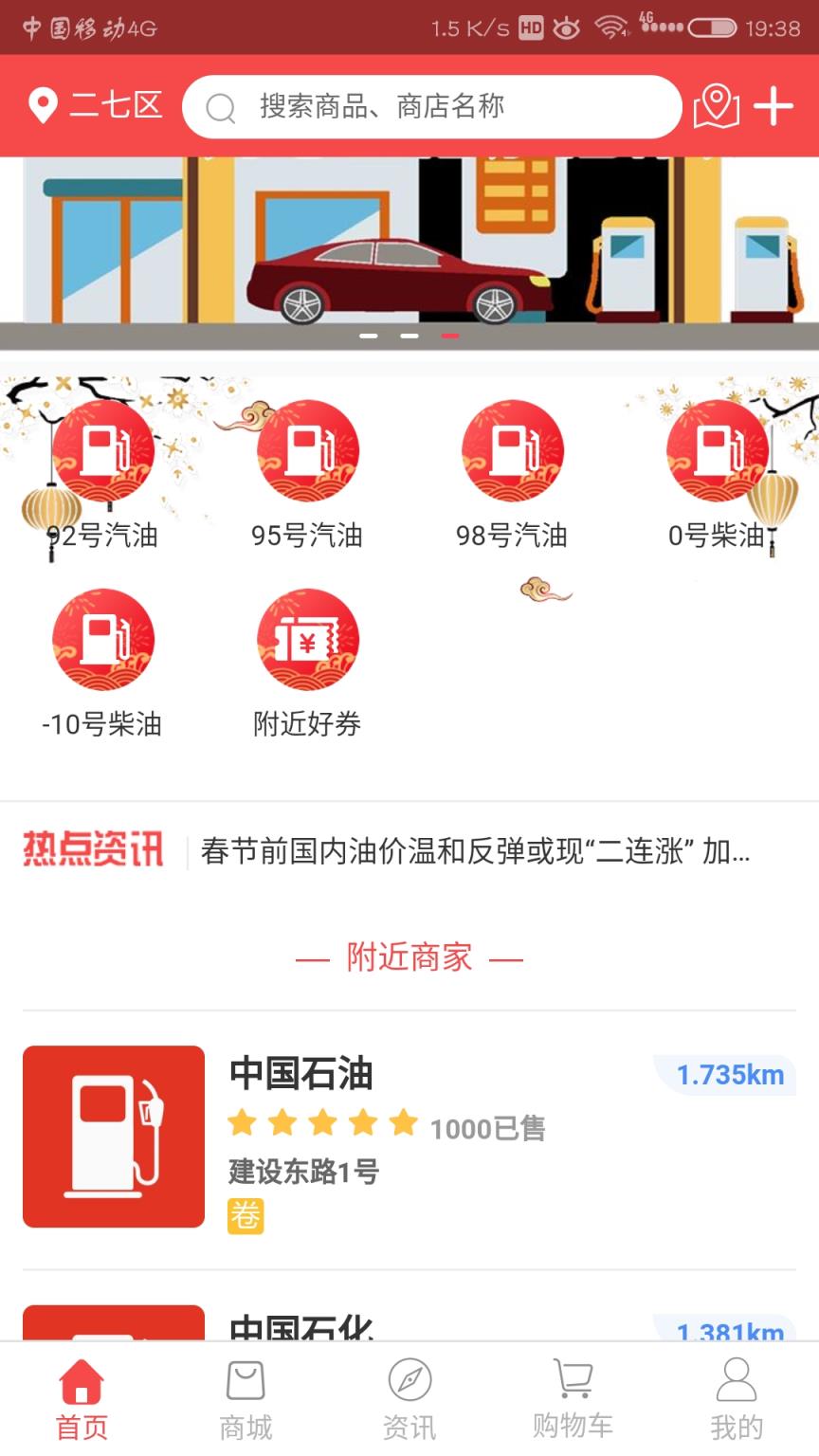The width and height of the screenshot is (819, 1456).
Task: Tap the plus icon in the top bar
Action: click(x=775, y=106)
